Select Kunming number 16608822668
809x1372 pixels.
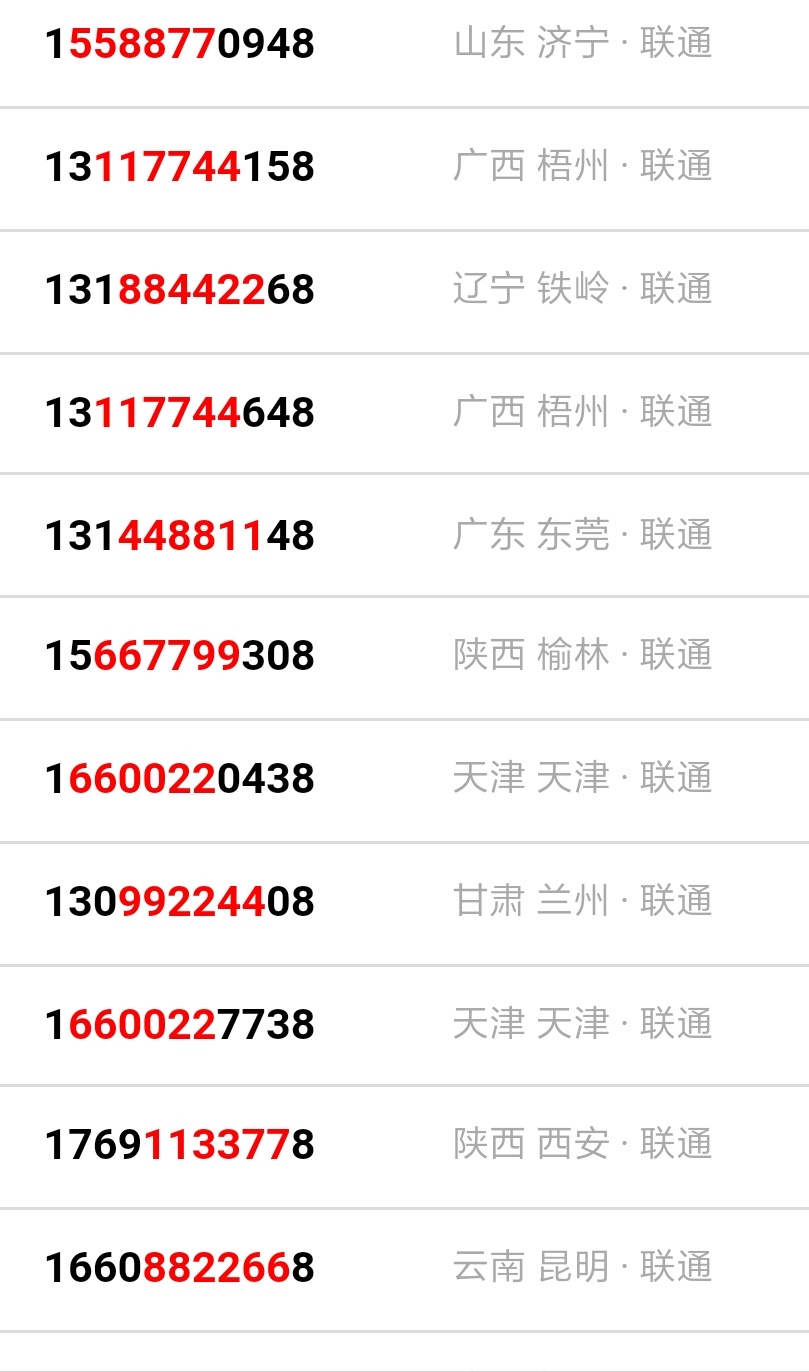(180, 1268)
